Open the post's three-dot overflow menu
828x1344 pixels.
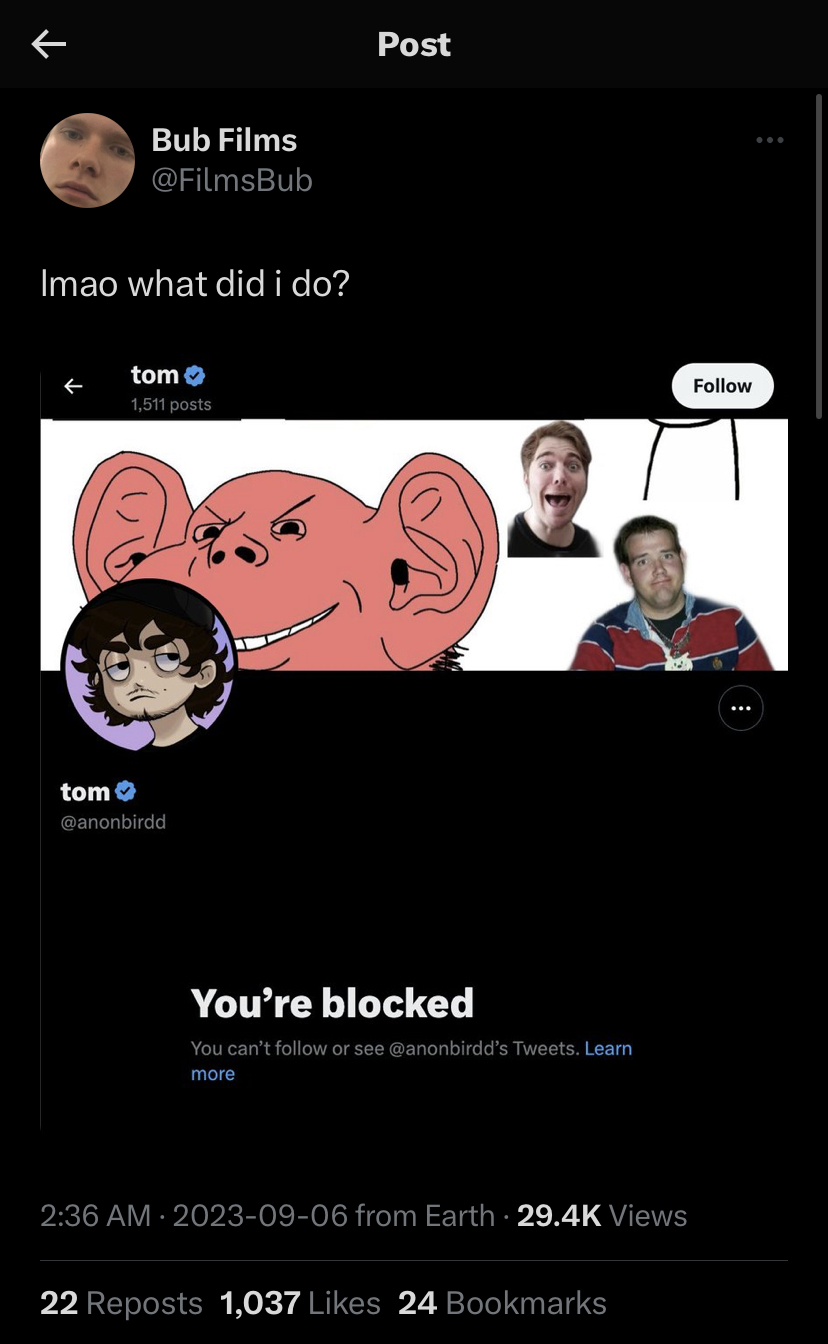tap(770, 140)
